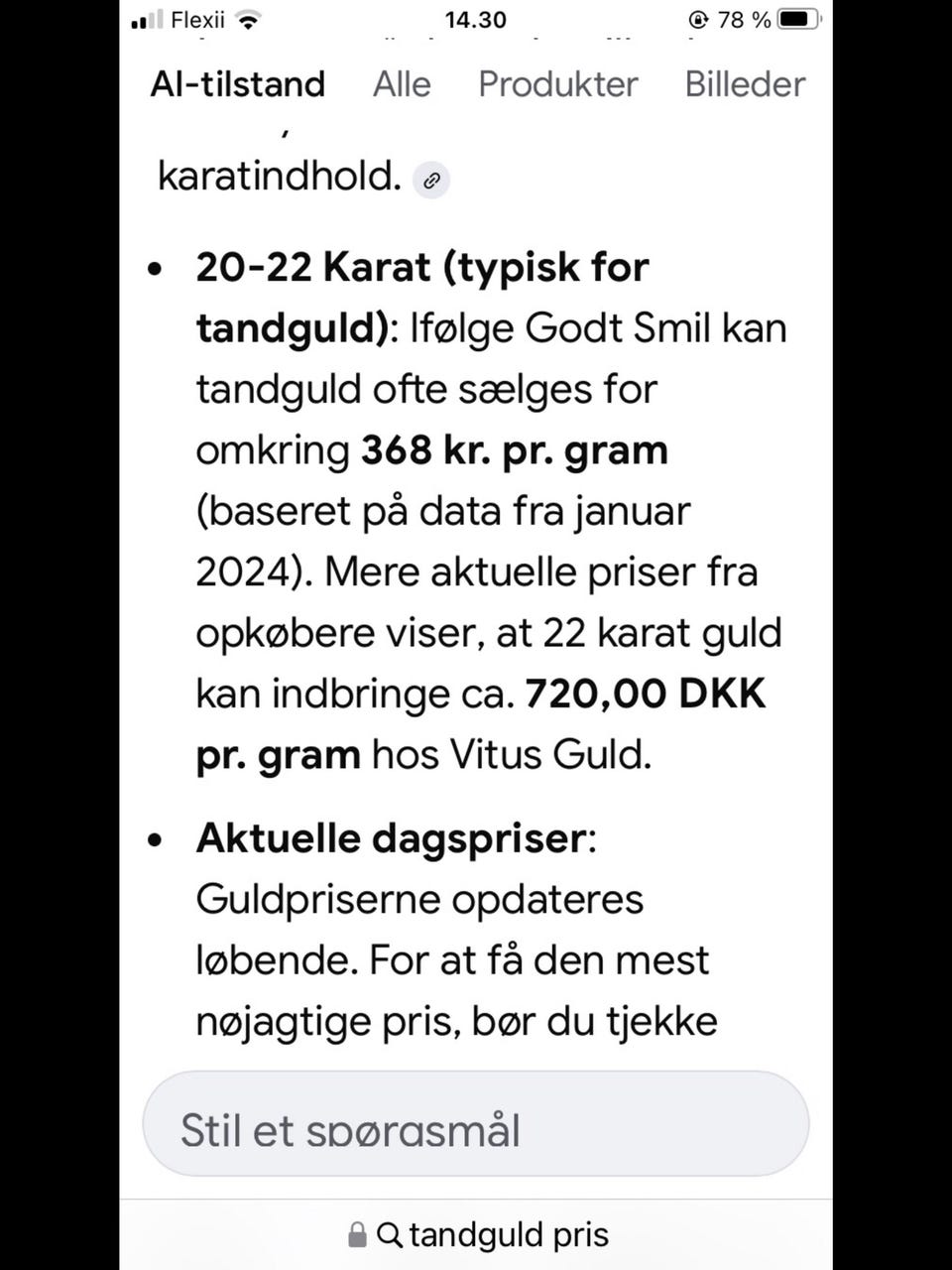Screen dimensions: 952x1270
Task: Open the "Billeder" tab
Action: [x=744, y=84]
